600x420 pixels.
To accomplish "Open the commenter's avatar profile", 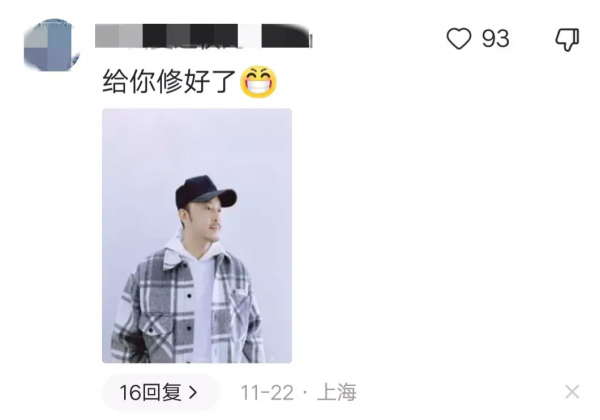I will (x=51, y=44).
